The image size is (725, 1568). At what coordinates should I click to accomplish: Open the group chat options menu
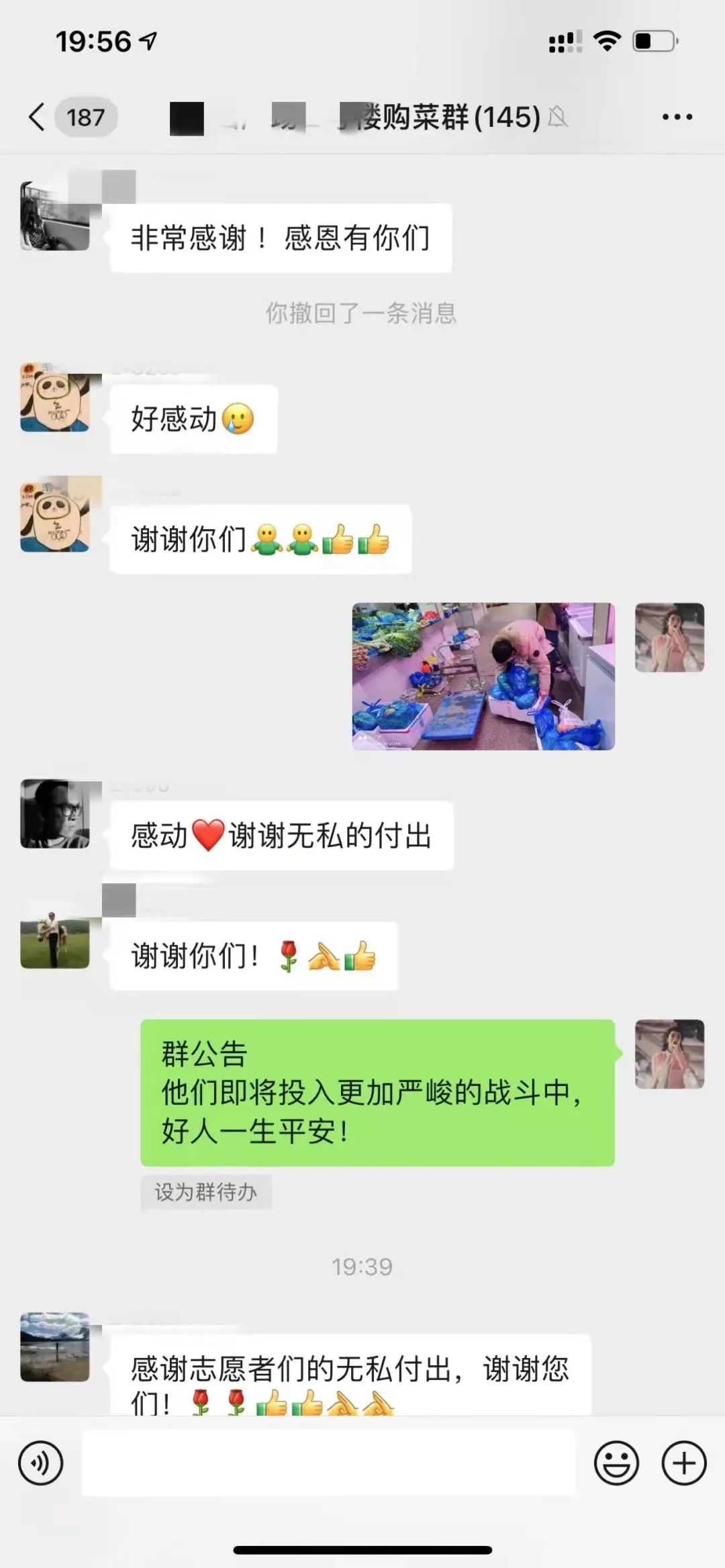click(677, 117)
